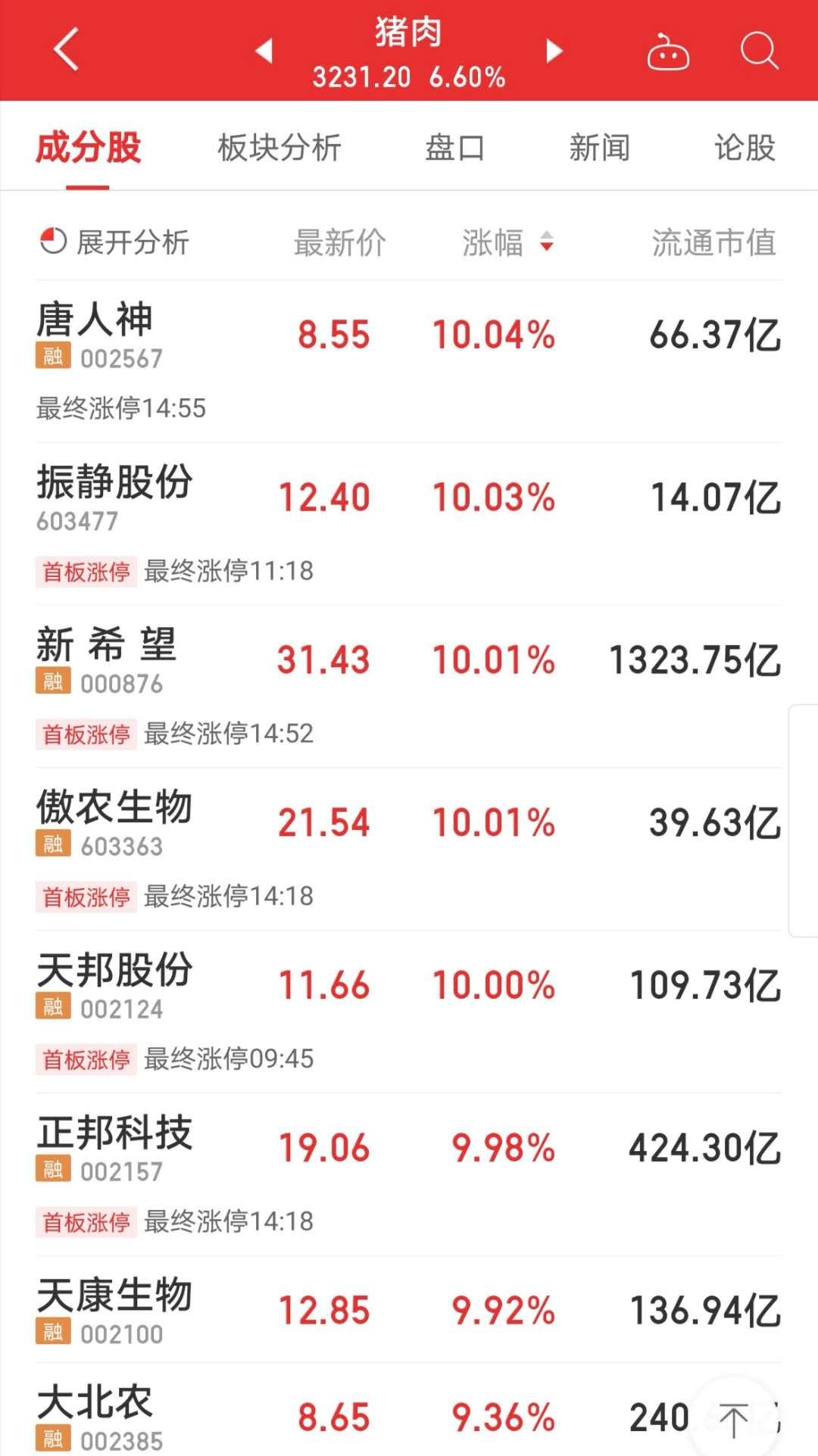Open stock 振静股份 603477
This screenshot has width=818, height=1456.
click(x=409, y=524)
